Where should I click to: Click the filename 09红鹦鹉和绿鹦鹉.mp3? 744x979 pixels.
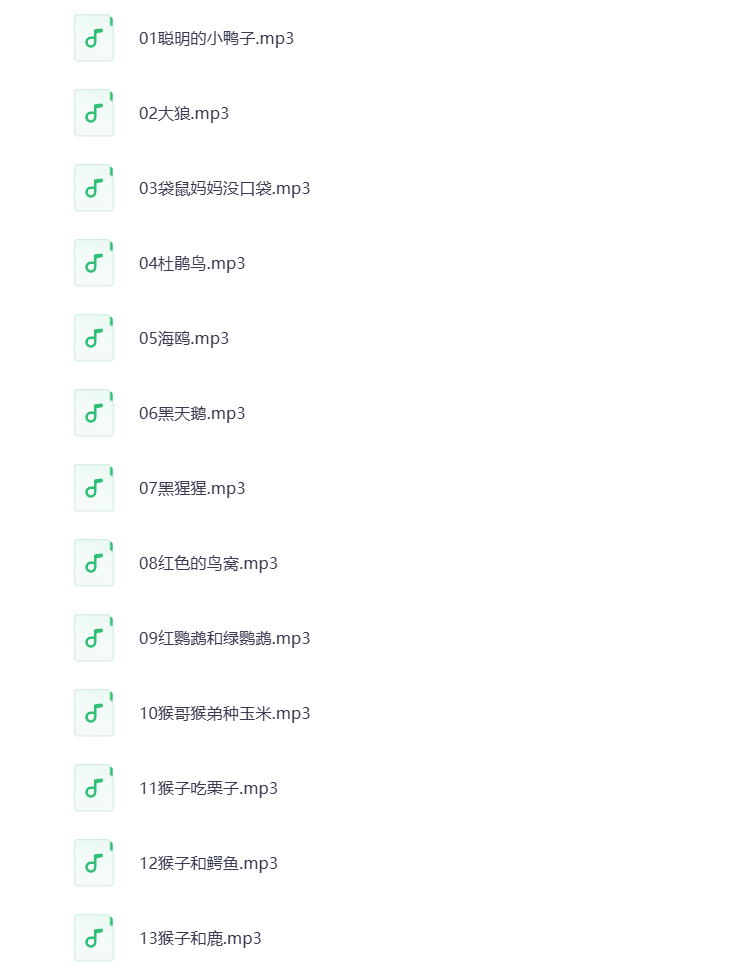(224, 638)
